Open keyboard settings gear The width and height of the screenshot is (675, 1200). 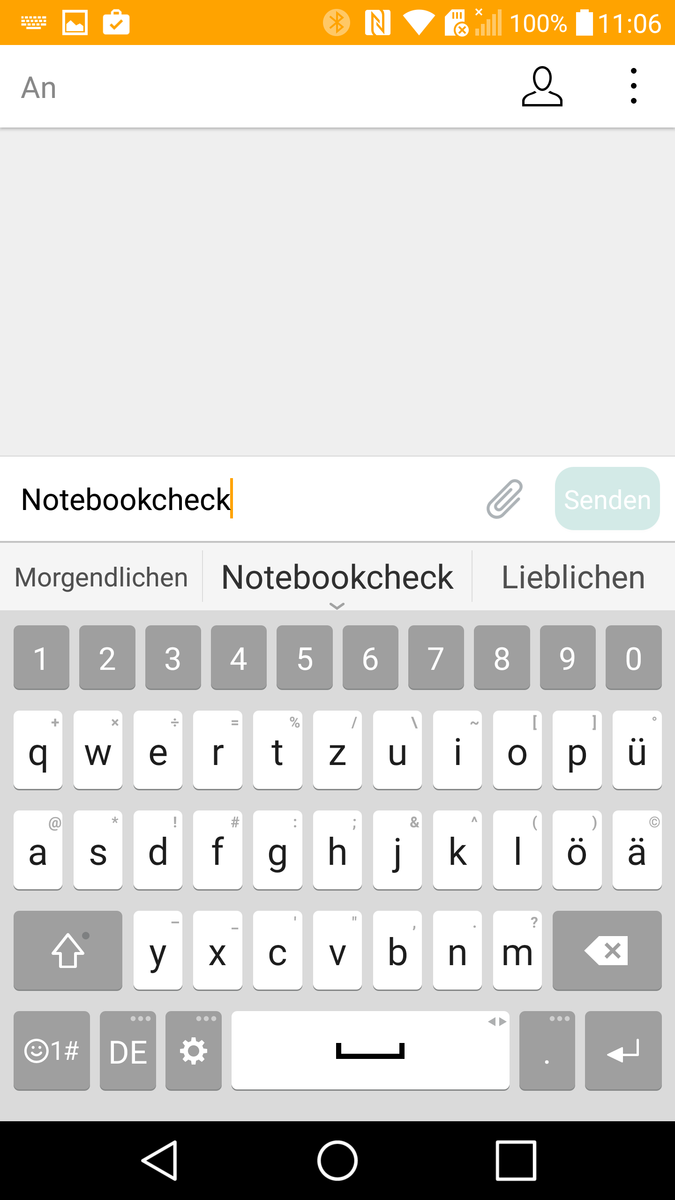click(193, 1051)
